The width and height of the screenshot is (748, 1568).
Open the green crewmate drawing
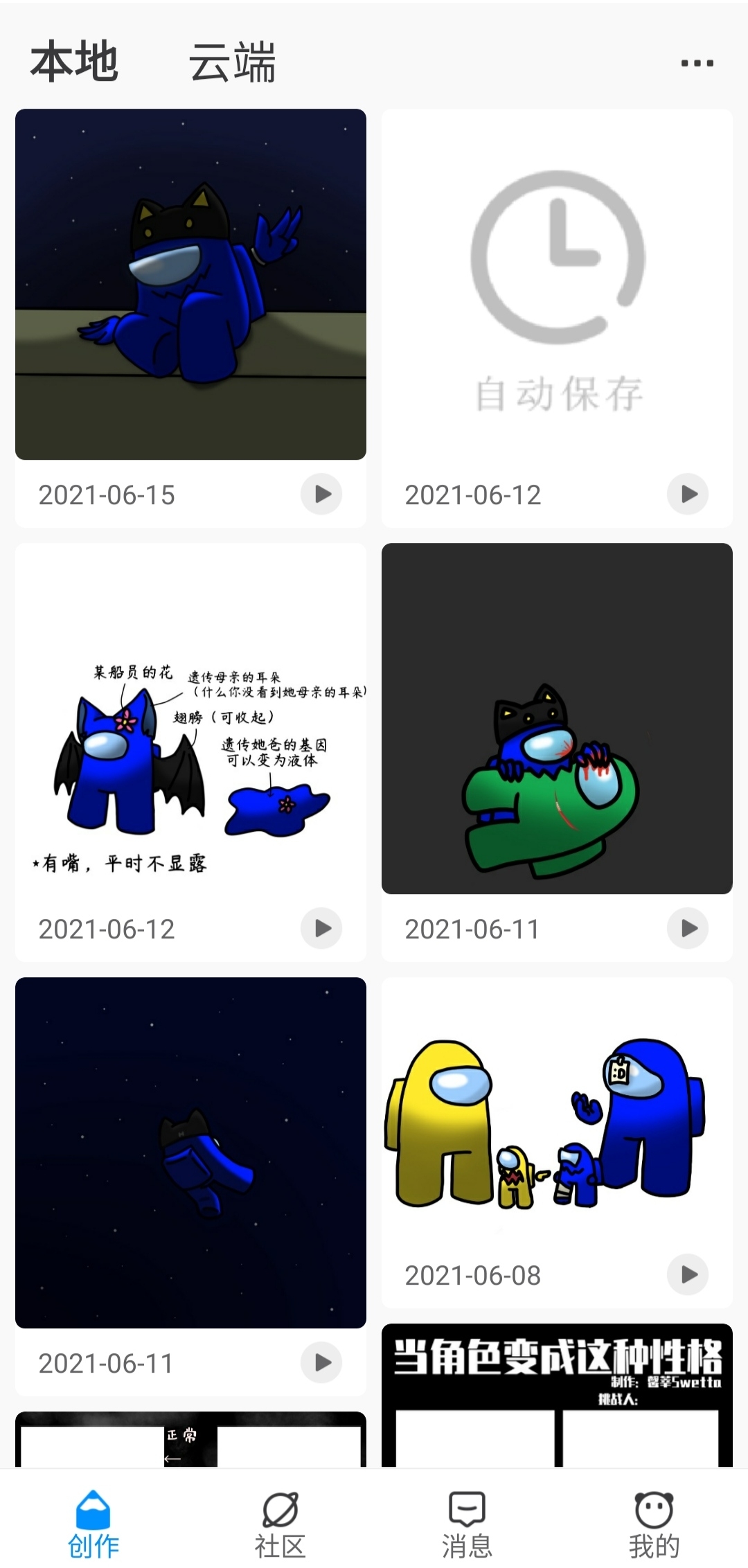(x=557, y=718)
